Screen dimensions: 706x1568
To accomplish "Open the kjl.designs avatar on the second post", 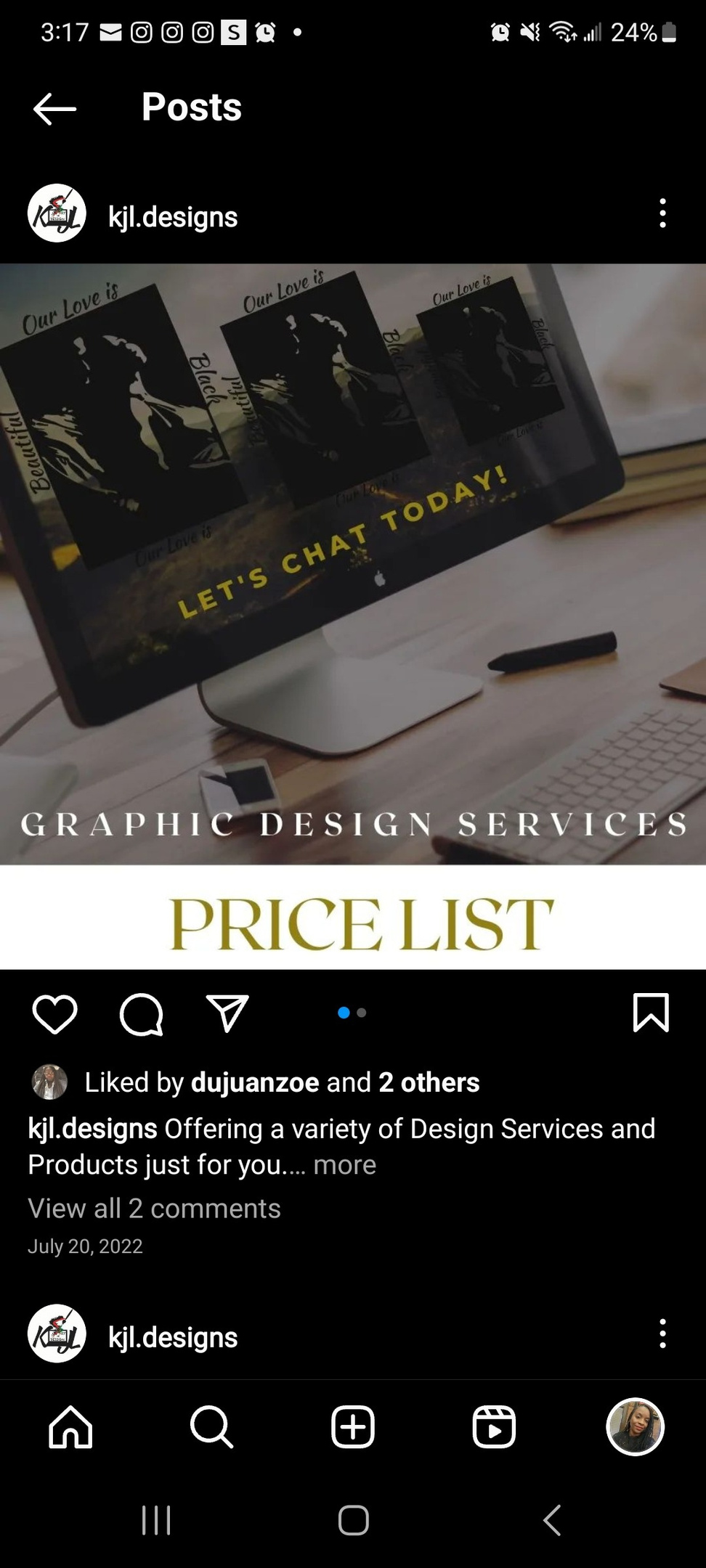I will (57, 1334).
